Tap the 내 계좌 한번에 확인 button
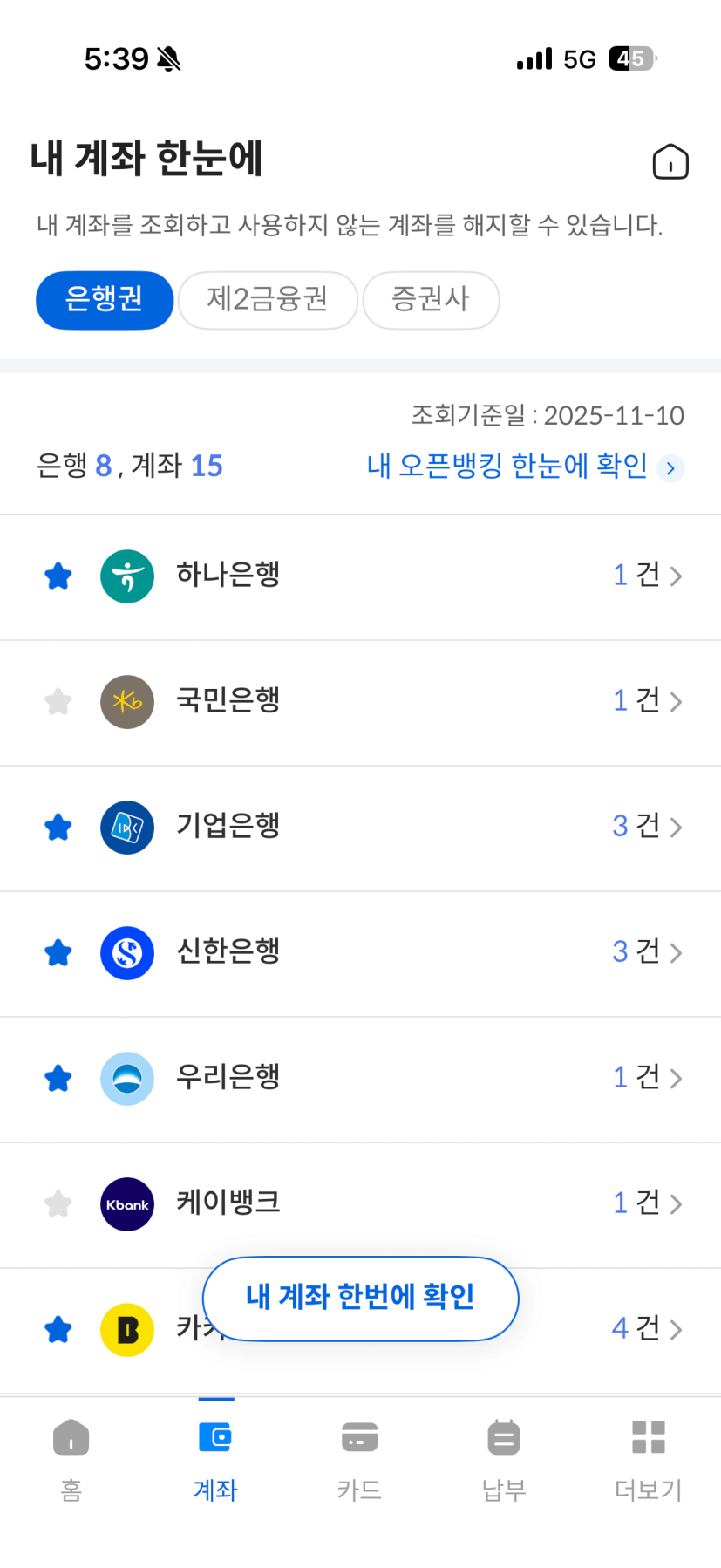 pyautogui.click(x=360, y=1298)
